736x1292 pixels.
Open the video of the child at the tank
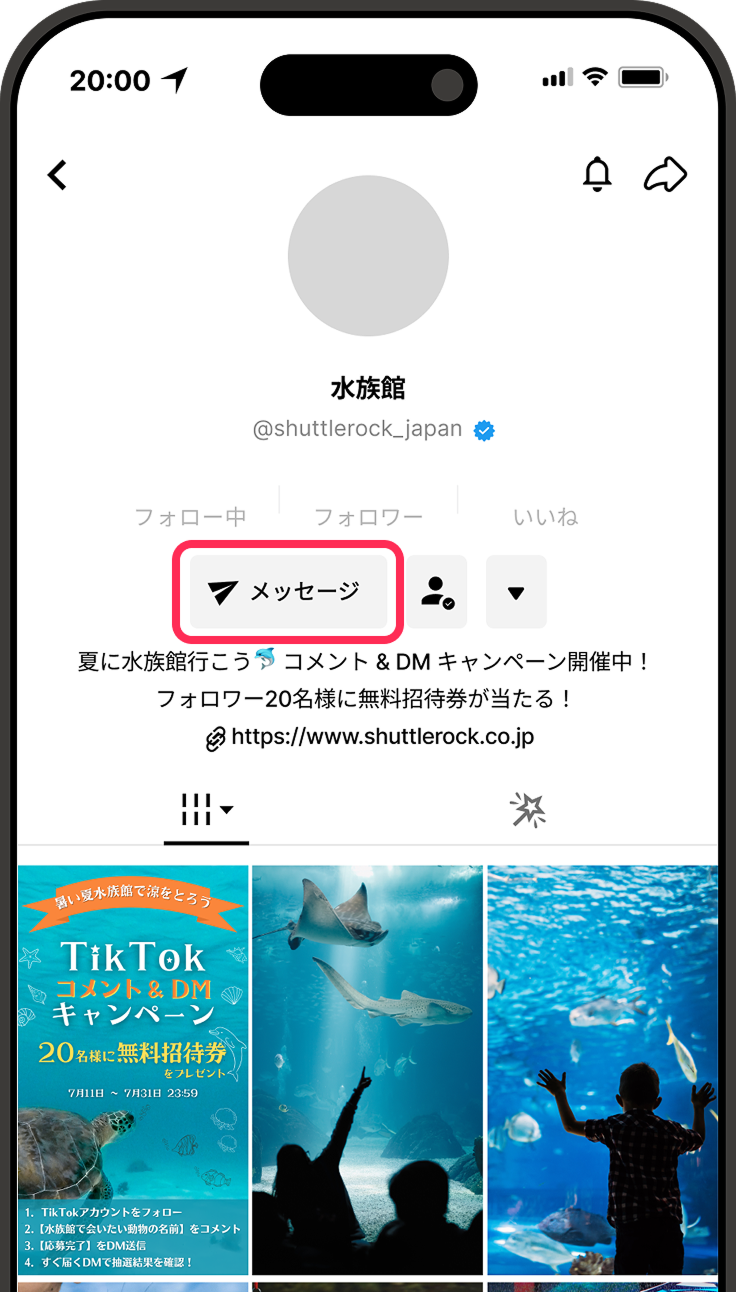[602, 1068]
